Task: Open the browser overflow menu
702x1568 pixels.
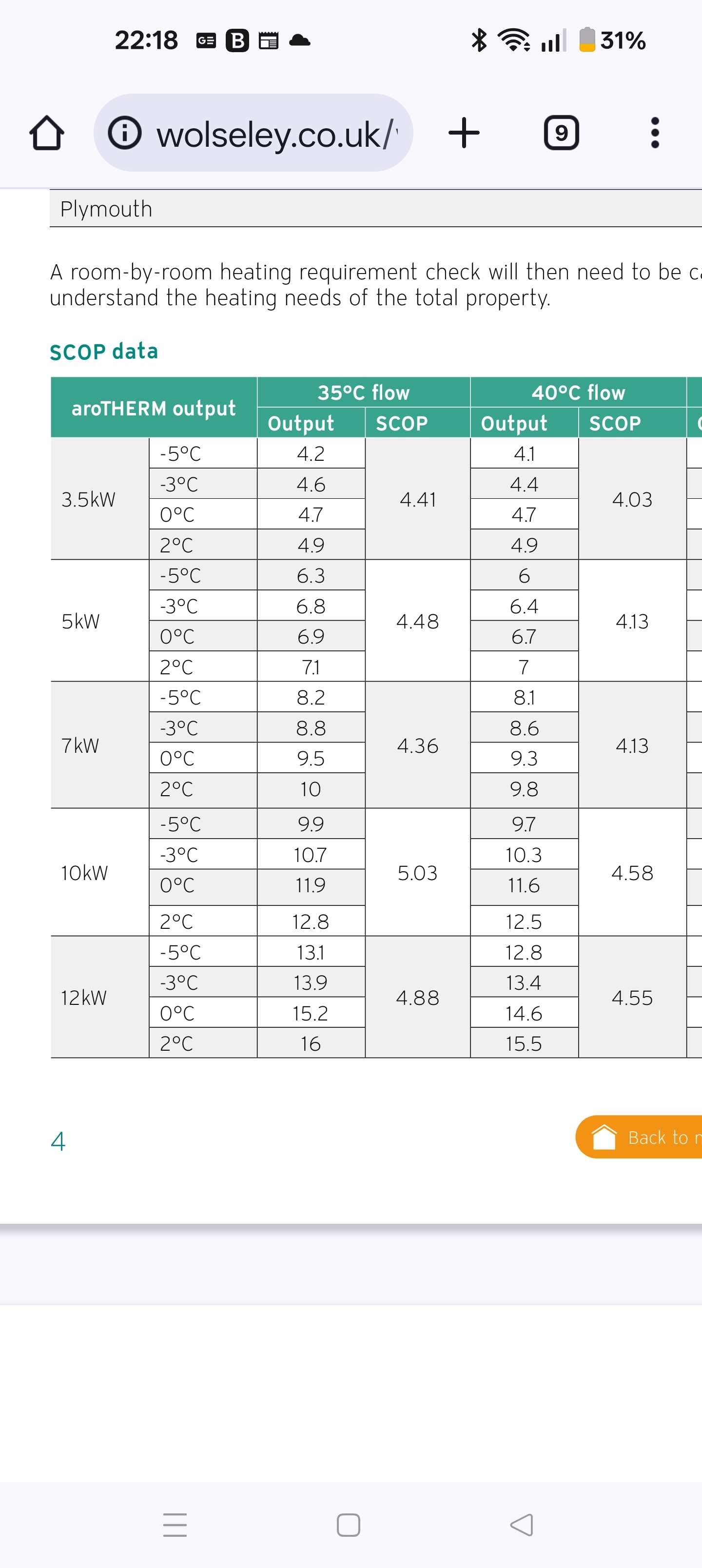Action: [655, 133]
